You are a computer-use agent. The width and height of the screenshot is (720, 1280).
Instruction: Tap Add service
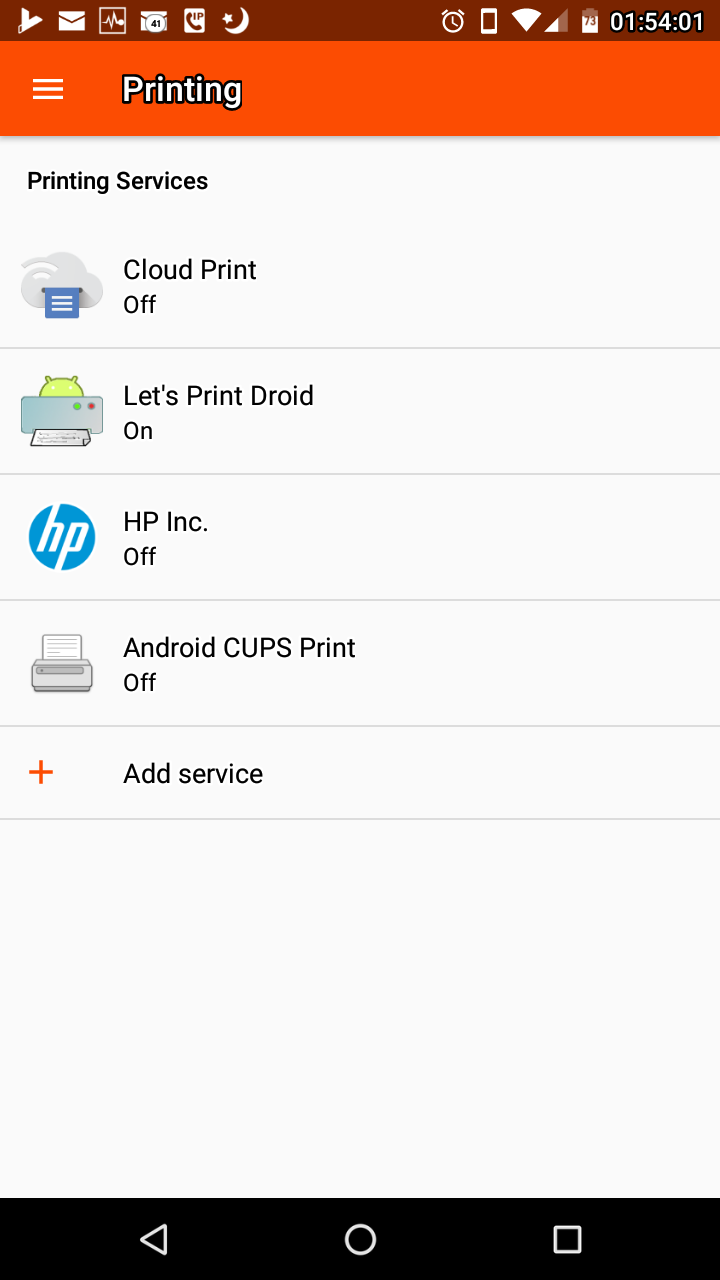point(360,773)
